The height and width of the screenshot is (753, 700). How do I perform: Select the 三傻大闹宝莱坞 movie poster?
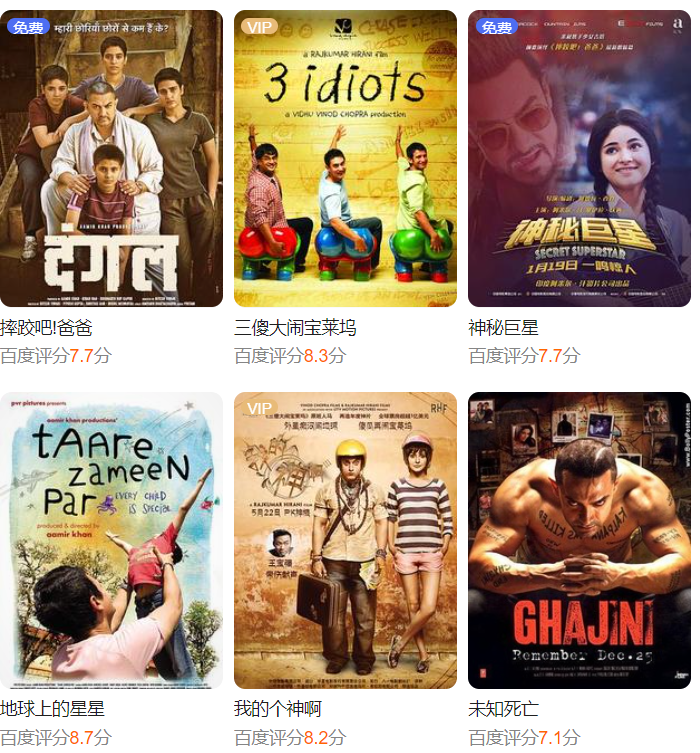tap(345, 158)
